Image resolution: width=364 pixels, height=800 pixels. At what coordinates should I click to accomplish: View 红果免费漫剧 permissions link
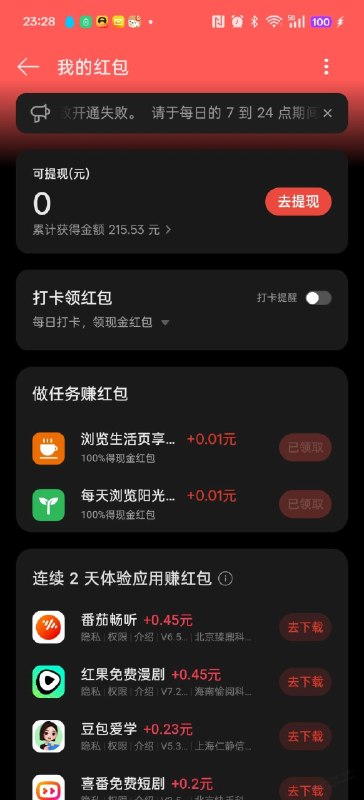pyautogui.click(x=117, y=692)
